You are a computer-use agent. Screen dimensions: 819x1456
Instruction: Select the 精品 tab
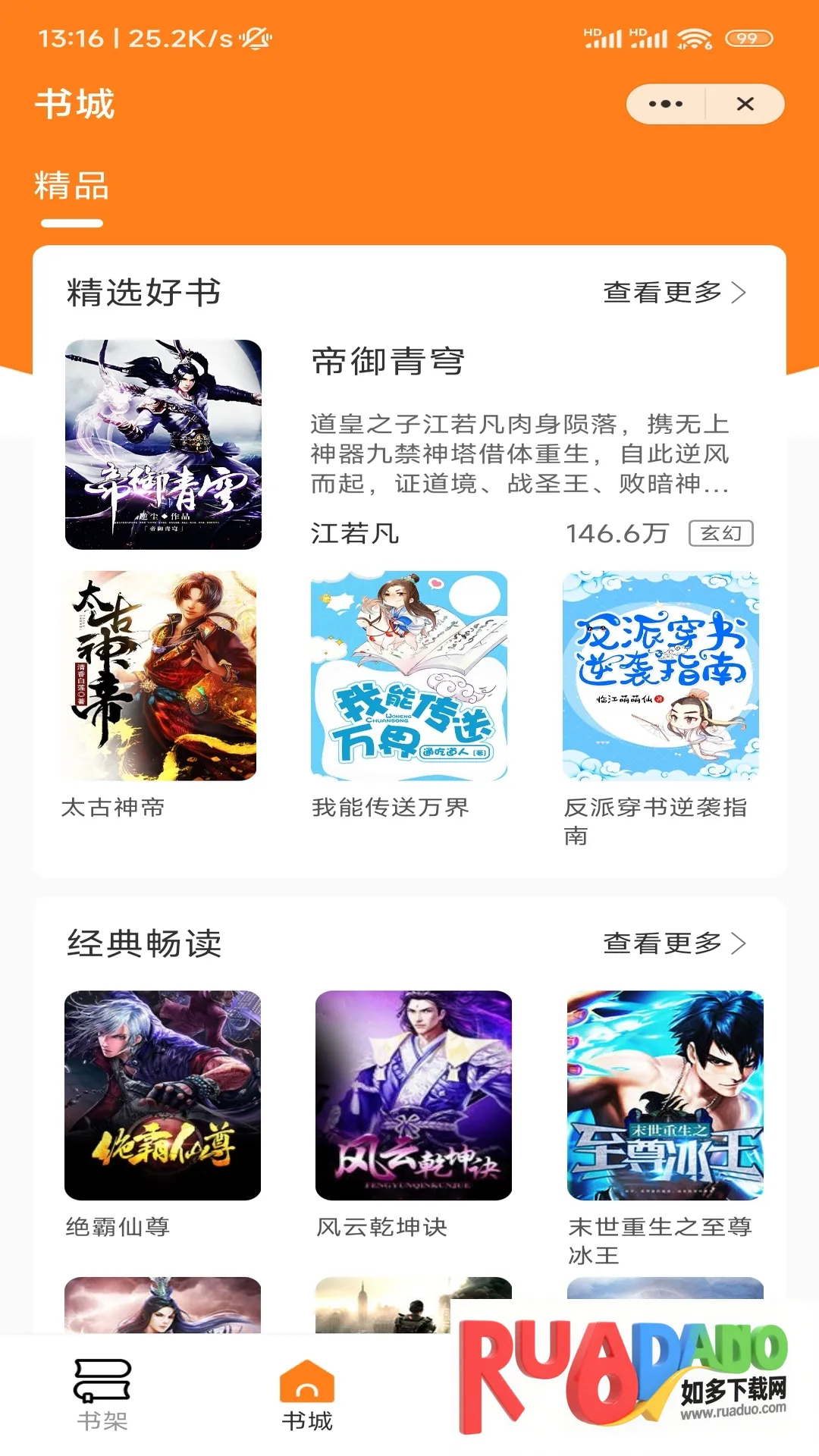coord(72,187)
